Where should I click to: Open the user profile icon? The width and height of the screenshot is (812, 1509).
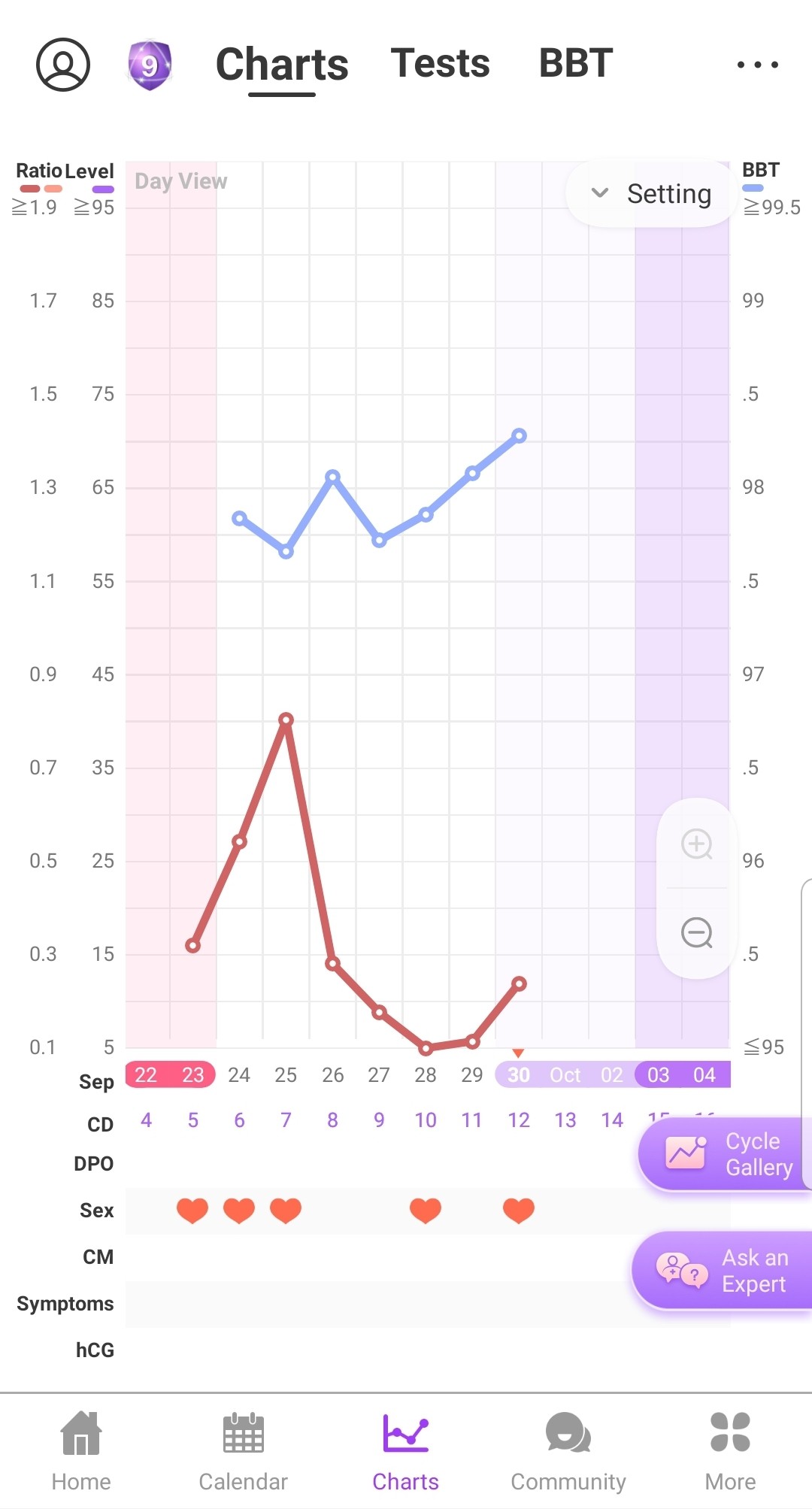coord(63,65)
